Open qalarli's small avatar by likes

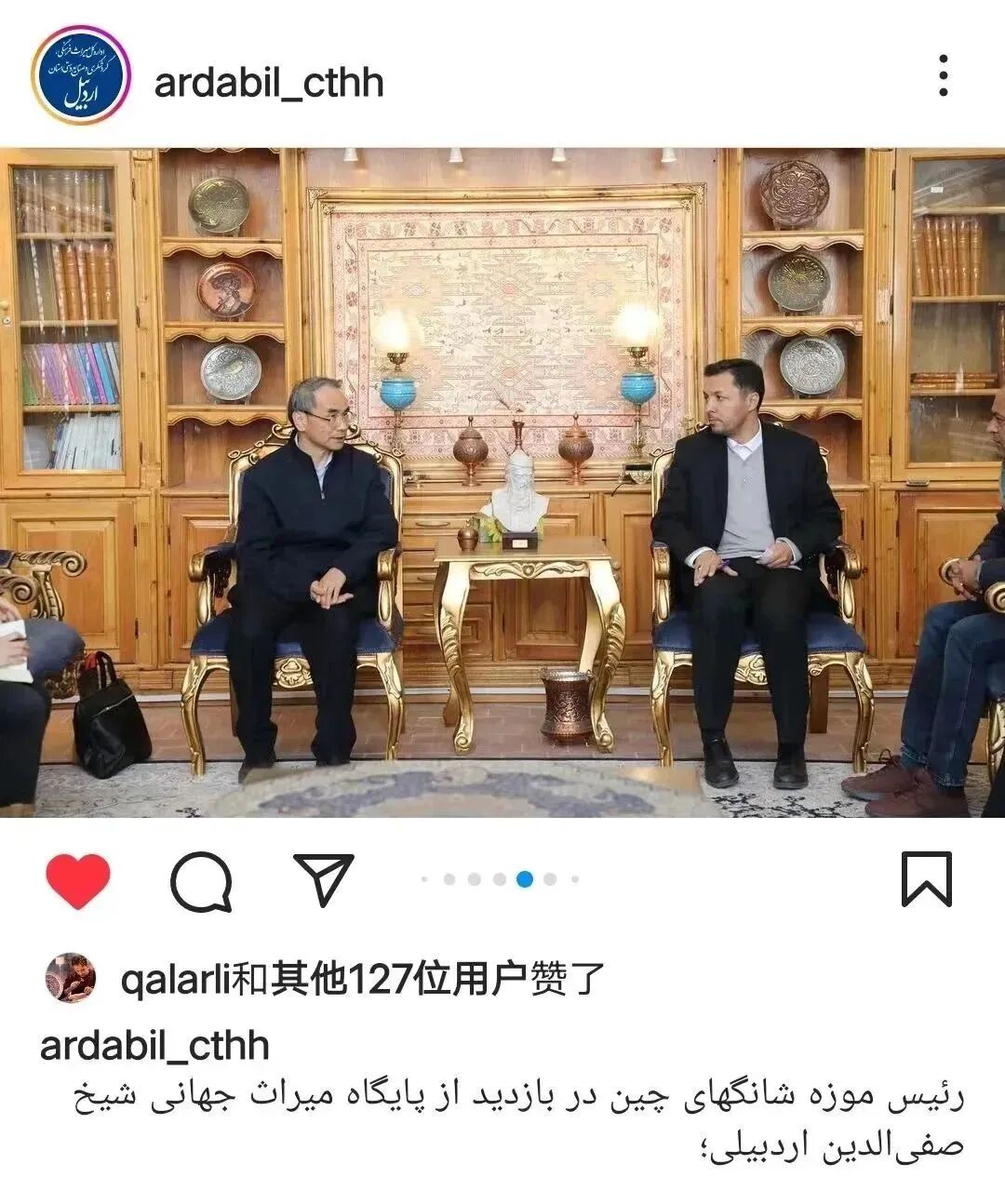(71, 978)
